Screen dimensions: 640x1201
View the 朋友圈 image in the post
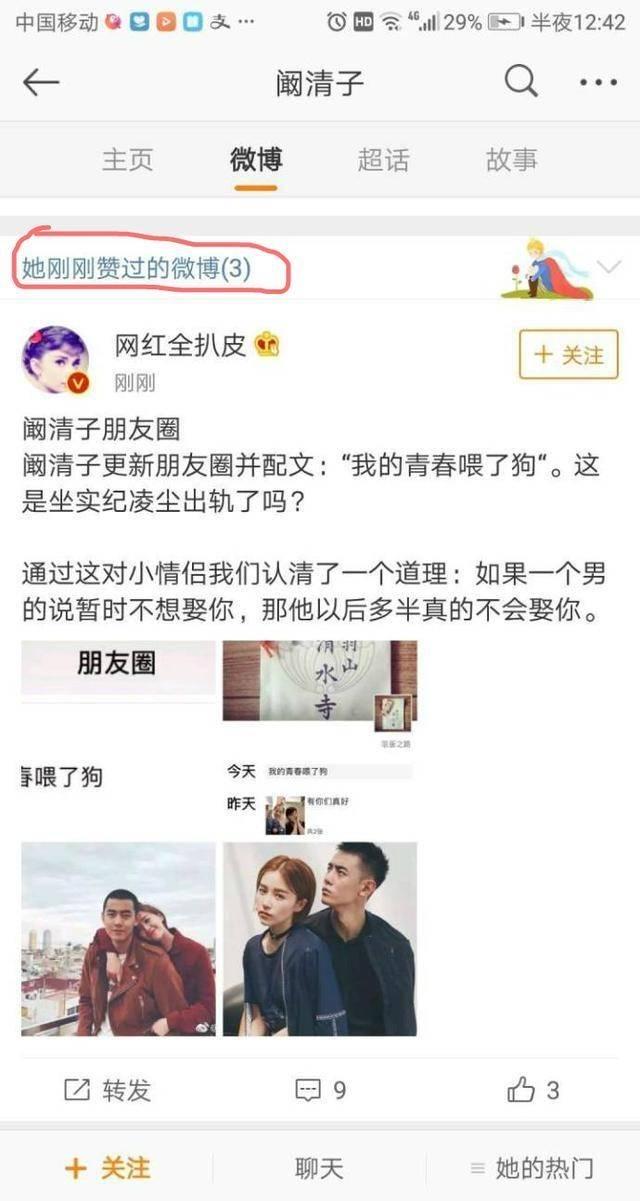click(x=118, y=735)
